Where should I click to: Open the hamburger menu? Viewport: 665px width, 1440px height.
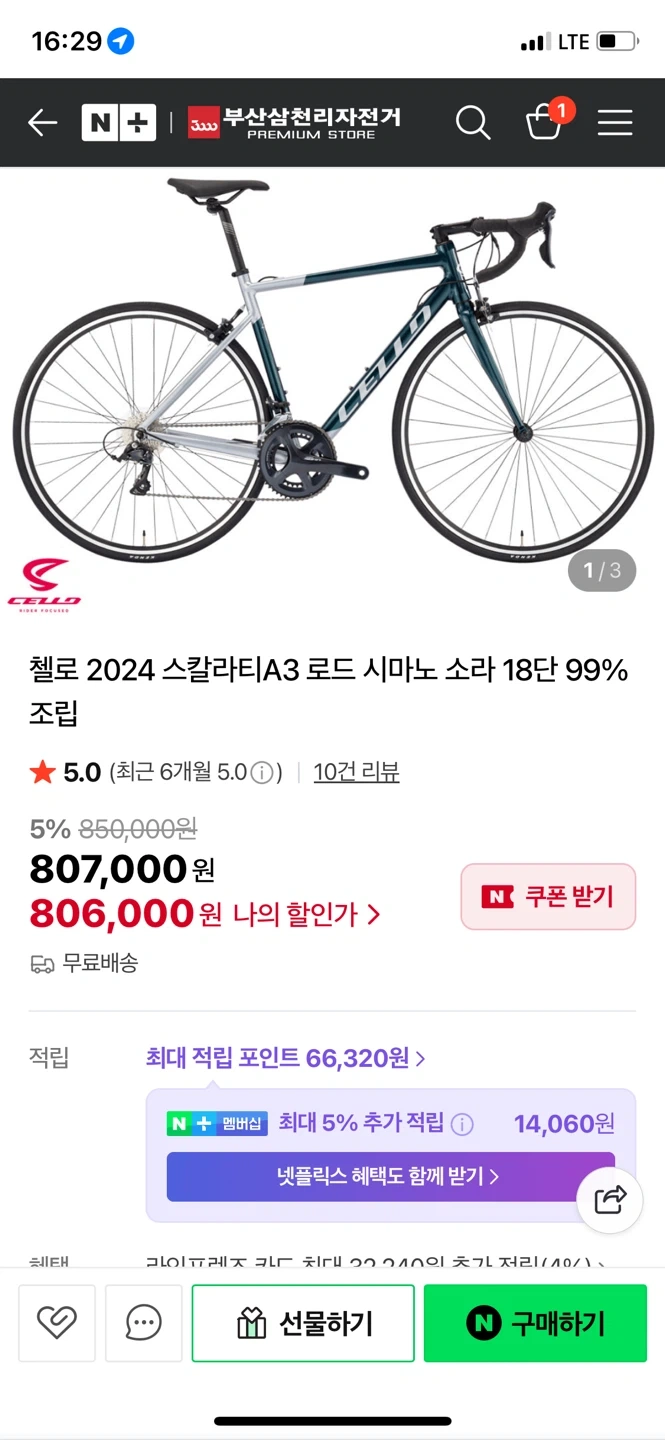(x=615, y=123)
